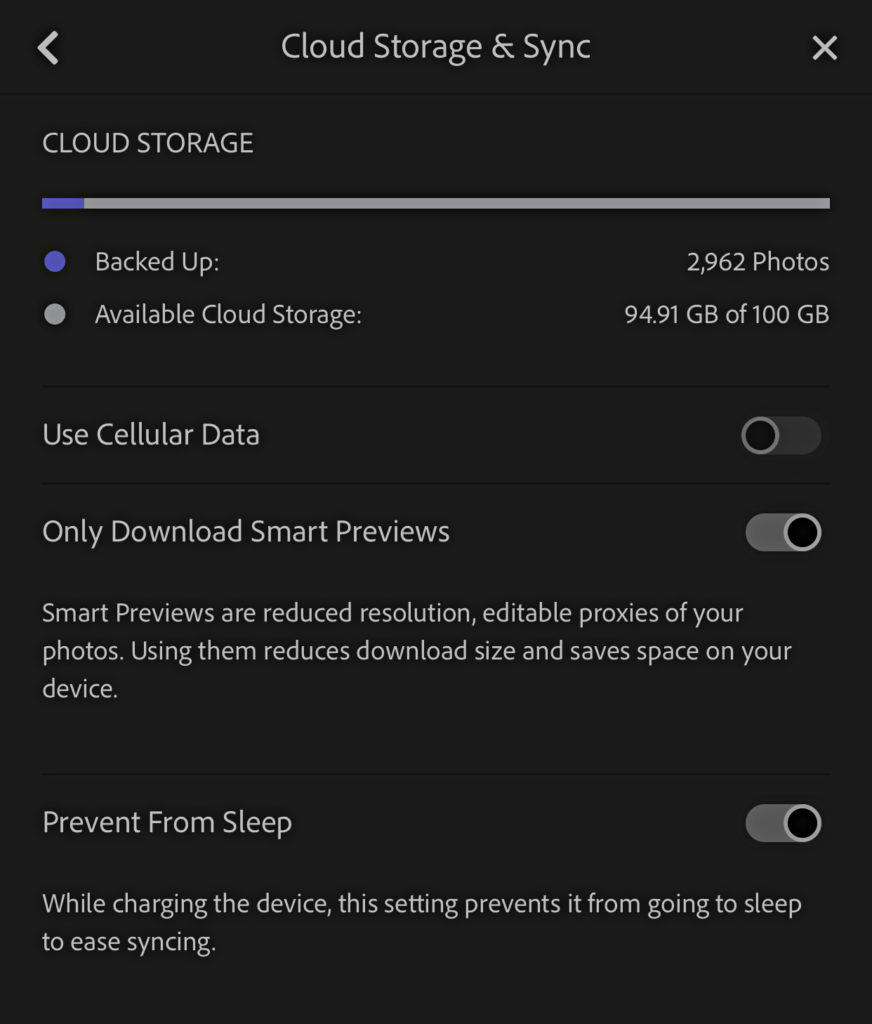Dismiss the panel with the X button
Screen dimensions: 872x1024
click(824, 46)
